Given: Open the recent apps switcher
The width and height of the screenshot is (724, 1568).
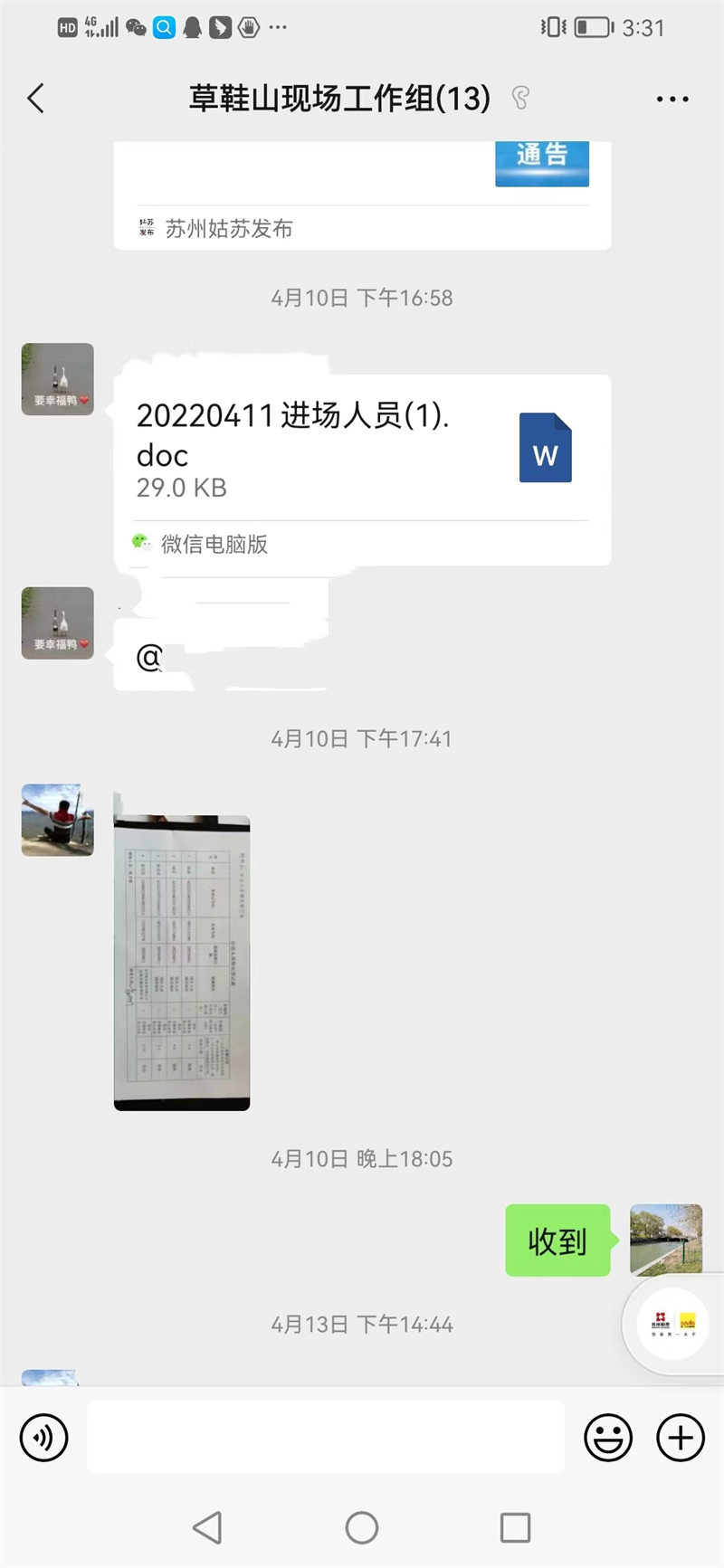Looking at the screenshot, I should [515, 1528].
